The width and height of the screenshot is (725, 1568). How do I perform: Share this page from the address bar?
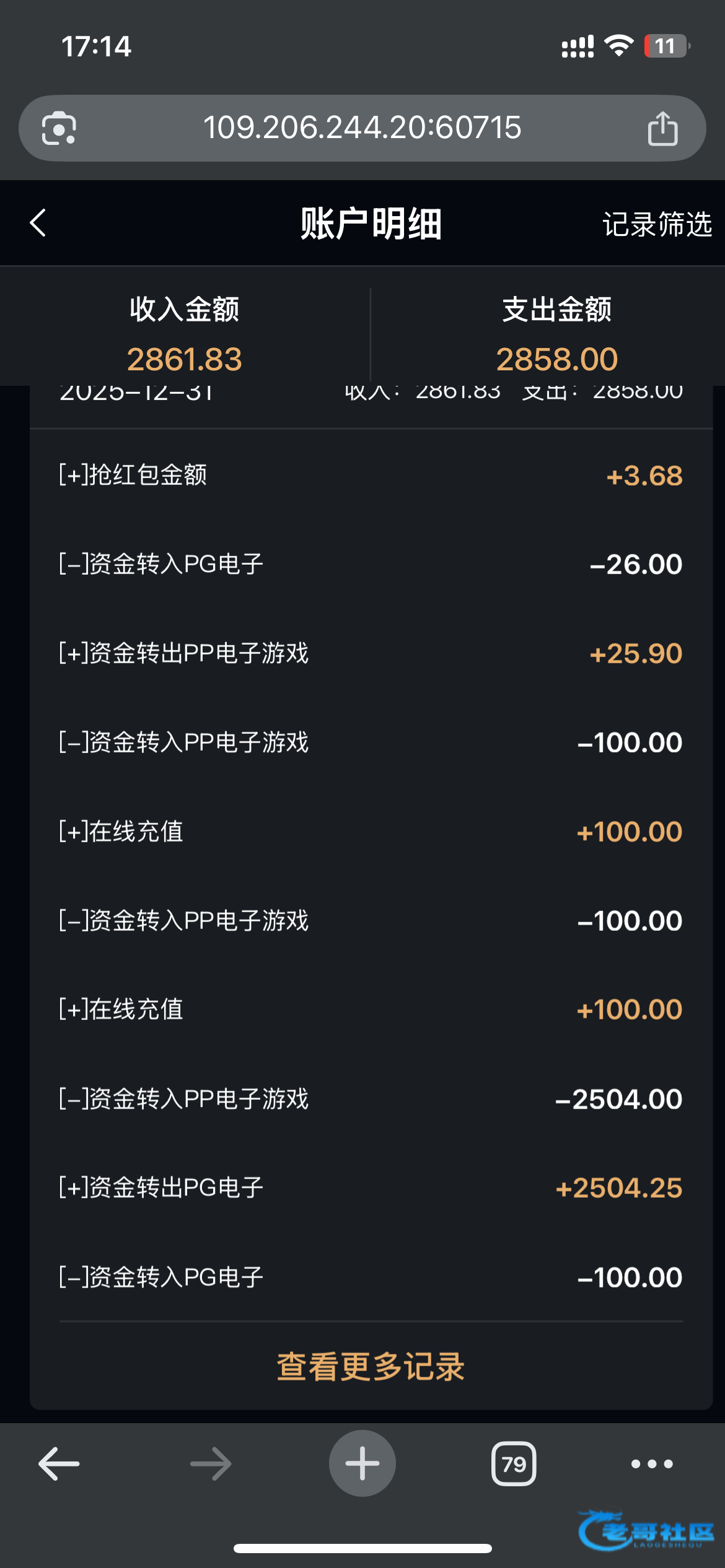[662, 129]
